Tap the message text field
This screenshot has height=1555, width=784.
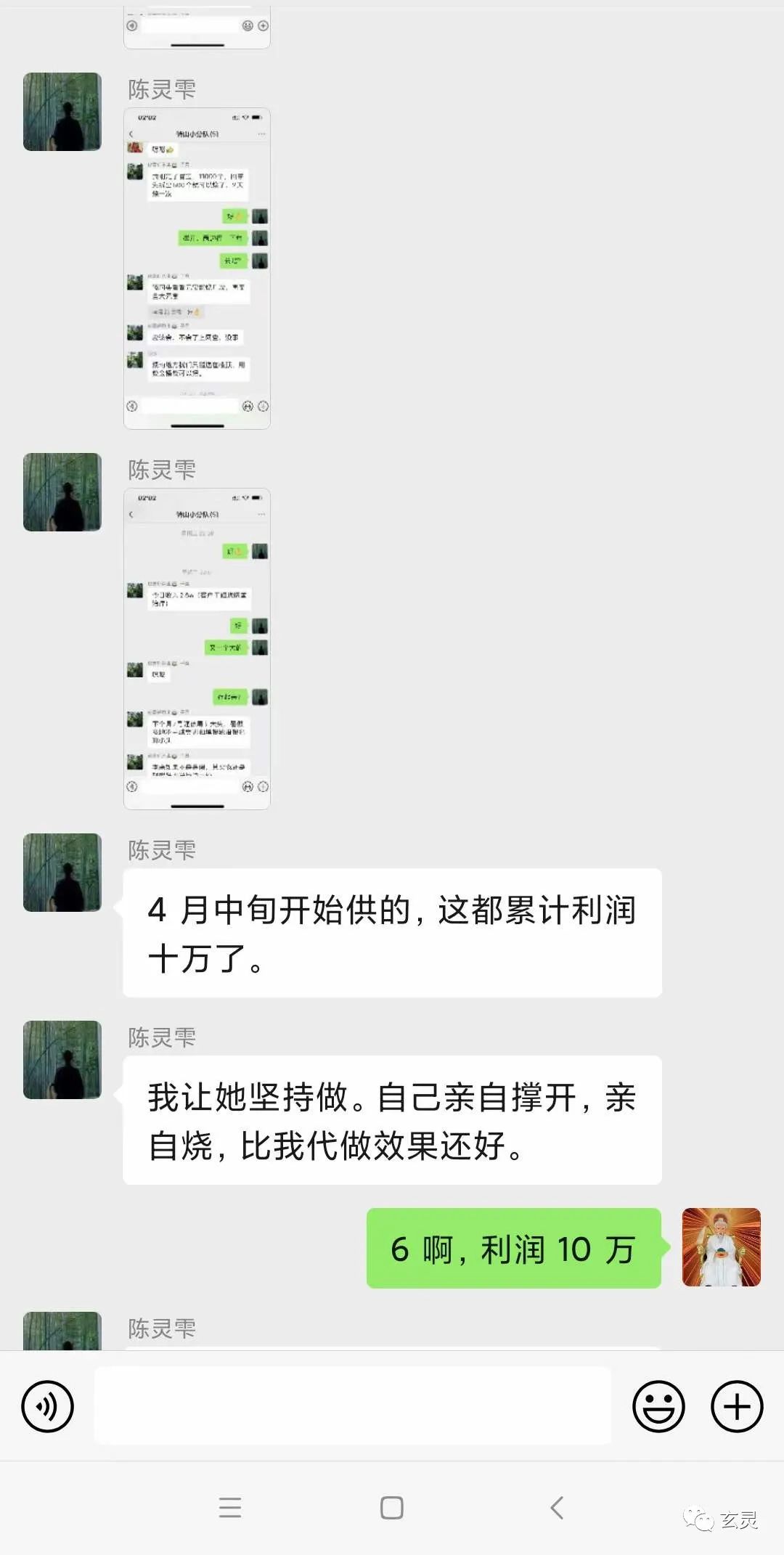point(353,1407)
